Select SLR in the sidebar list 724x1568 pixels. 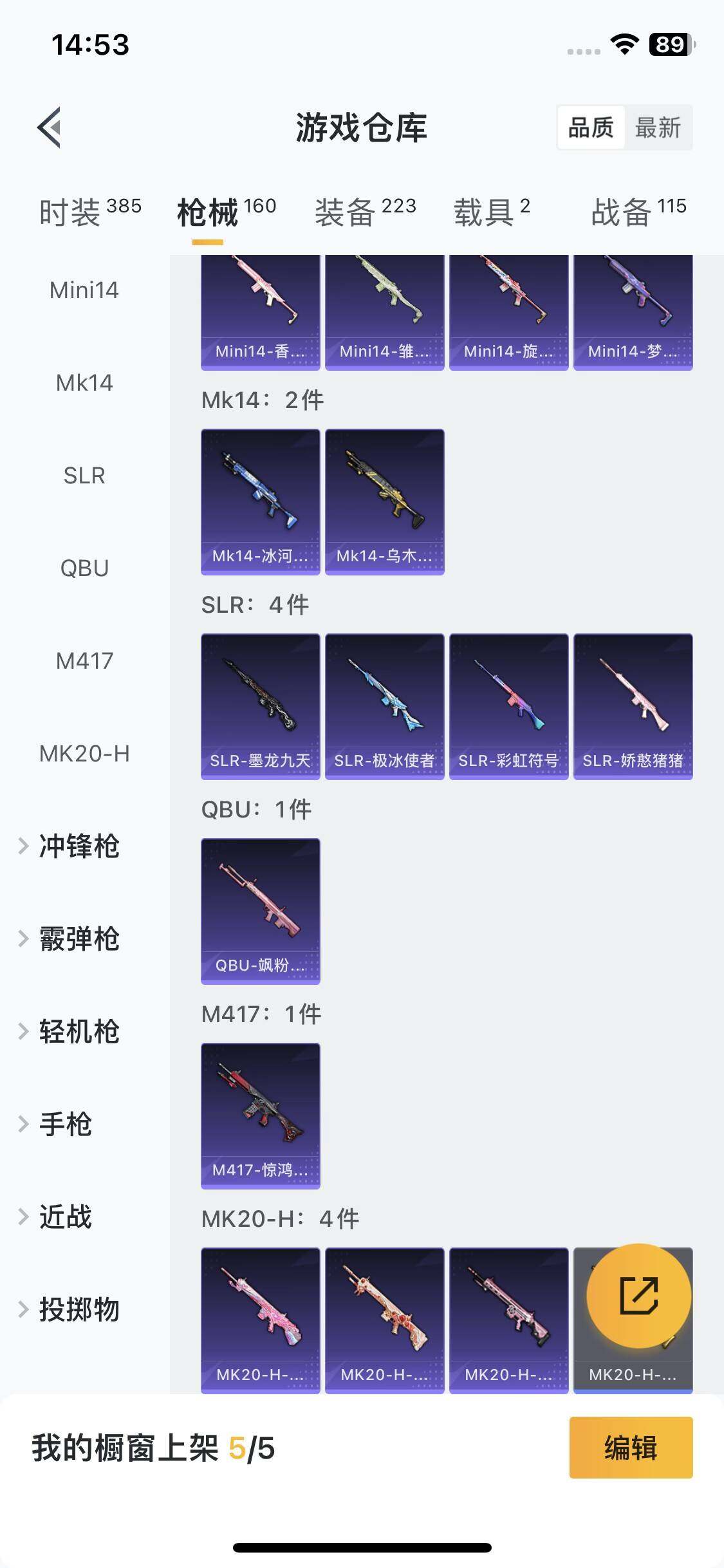pos(84,476)
